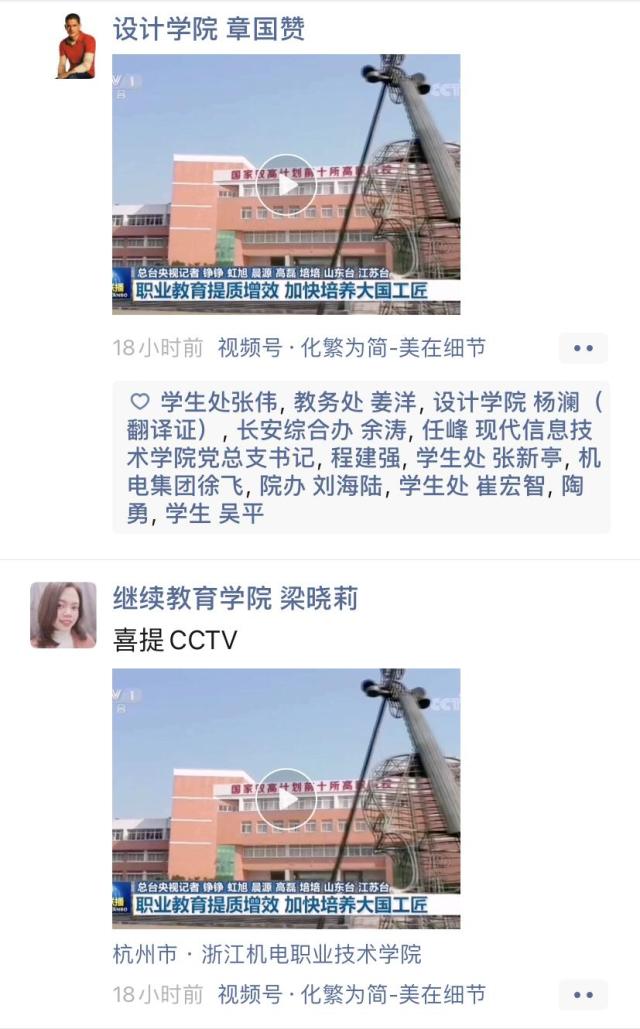Open the more options button on 章国赞's post
The image size is (640, 1029).
tap(583, 348)
